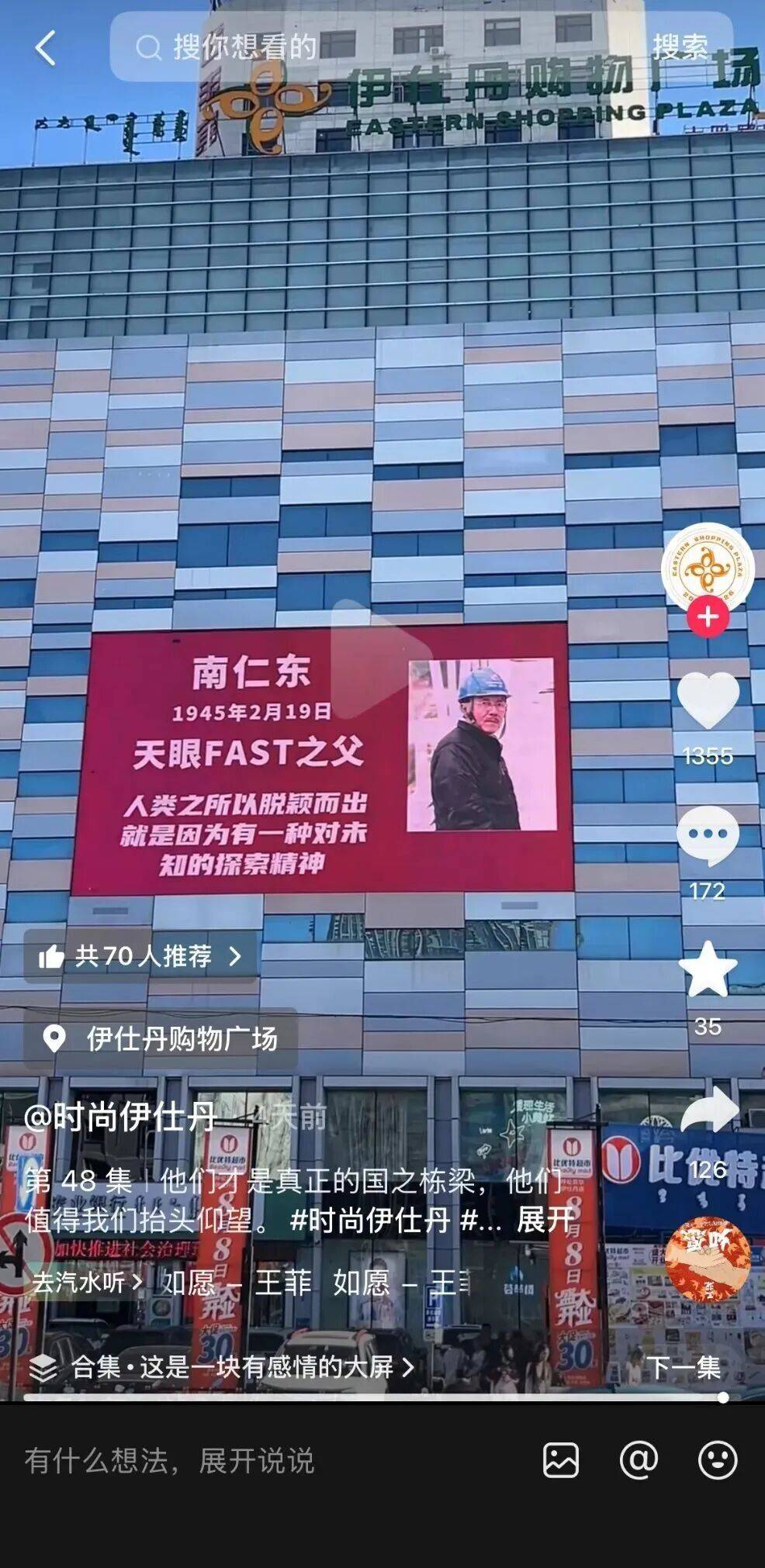Open the emoji picker in comment bar

[718, 1461]
